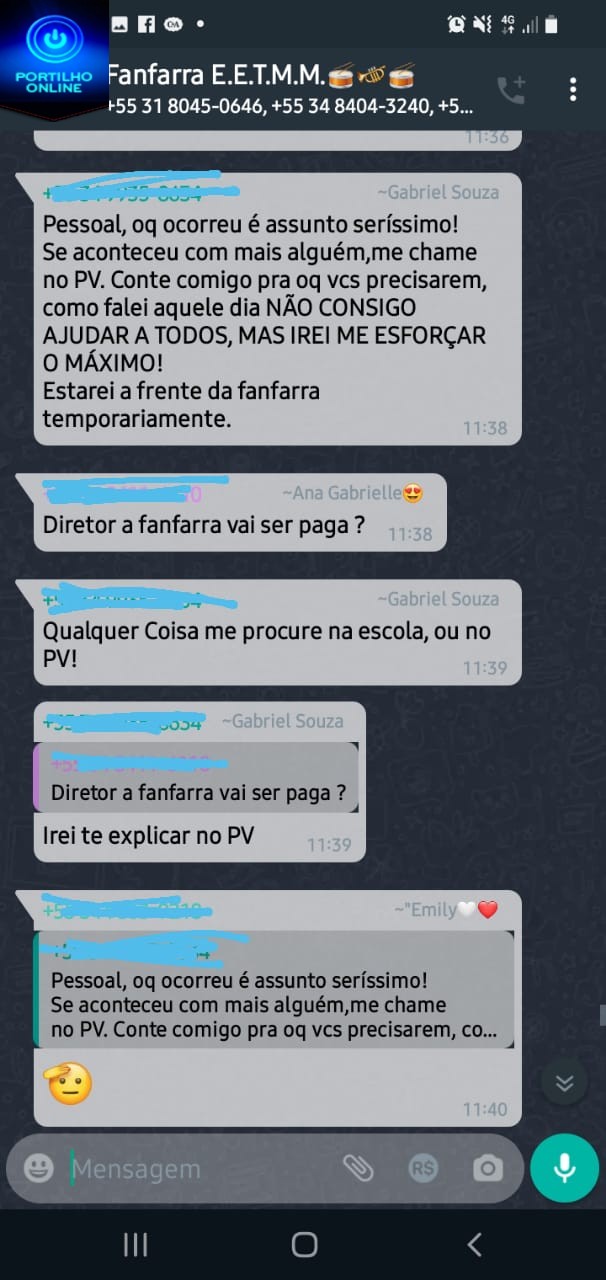Record a voice message
The height and width of the screenshot is (1280, 606).
click(564, 1168)
